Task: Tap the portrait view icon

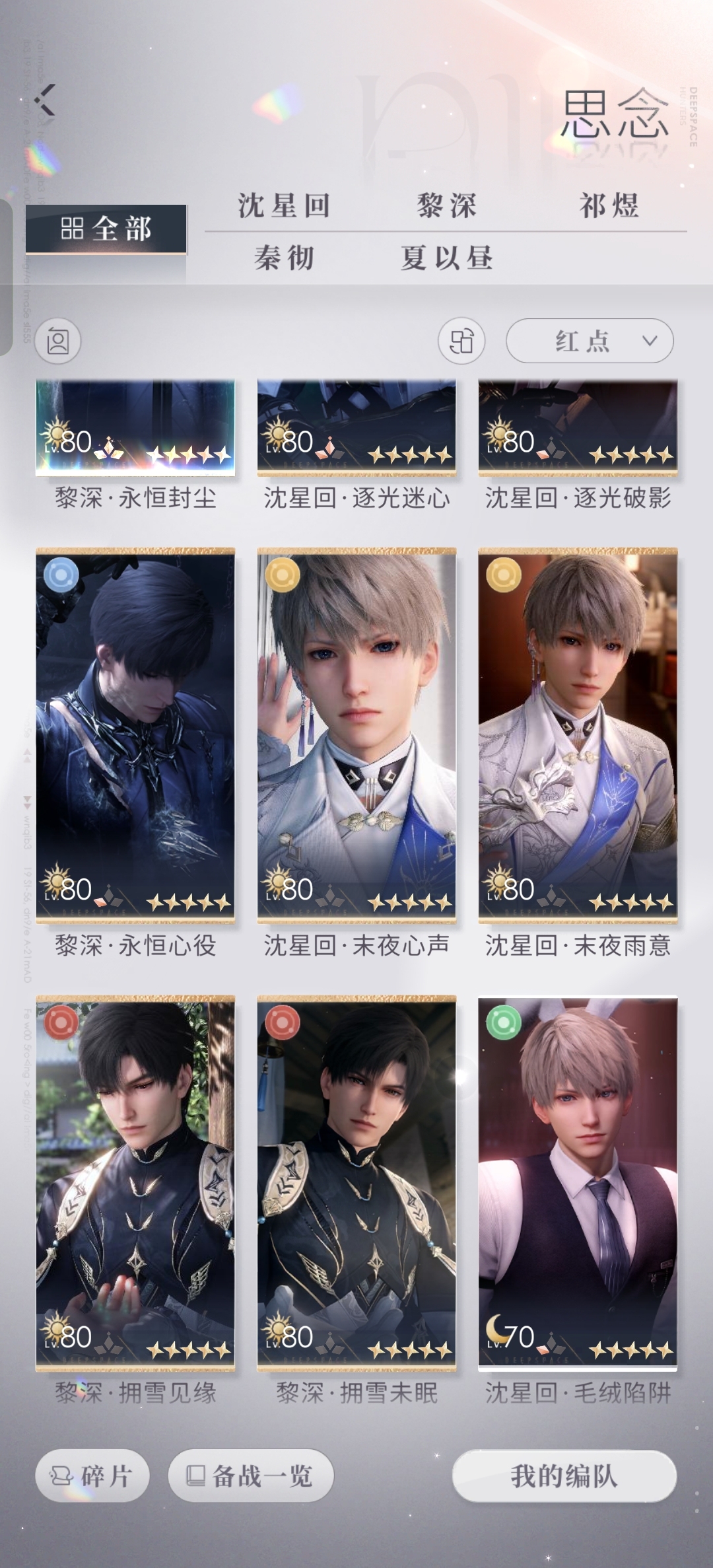Action: point(58,341)
